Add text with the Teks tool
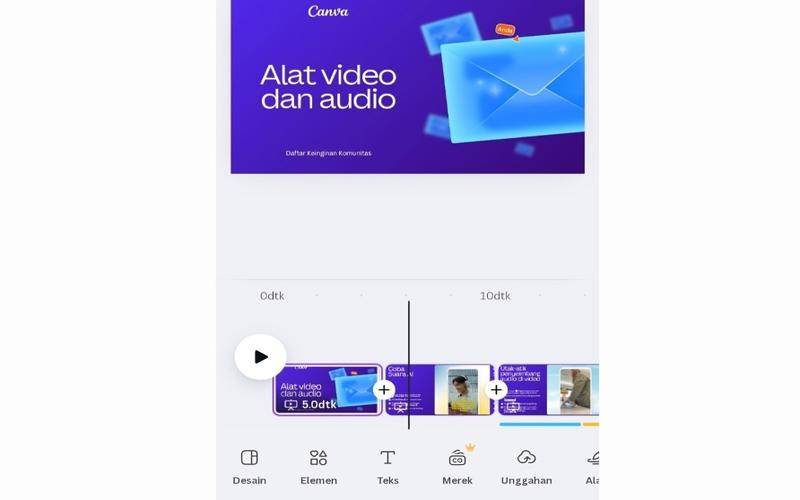This screenshot has height=500, width=800. click(x=387, y=466)
